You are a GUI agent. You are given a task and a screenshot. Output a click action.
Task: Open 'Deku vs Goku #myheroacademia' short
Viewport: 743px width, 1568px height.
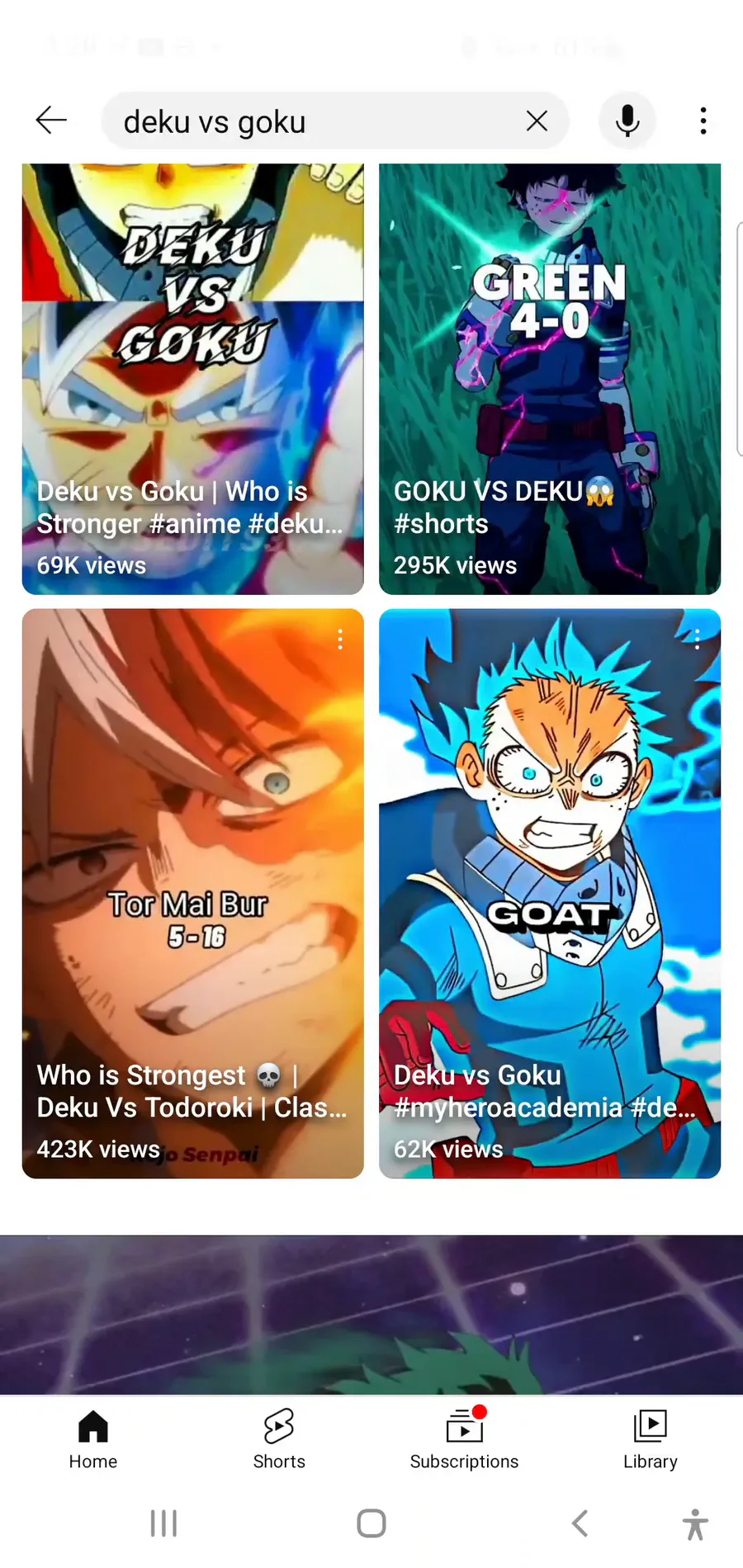coord(549,891)
